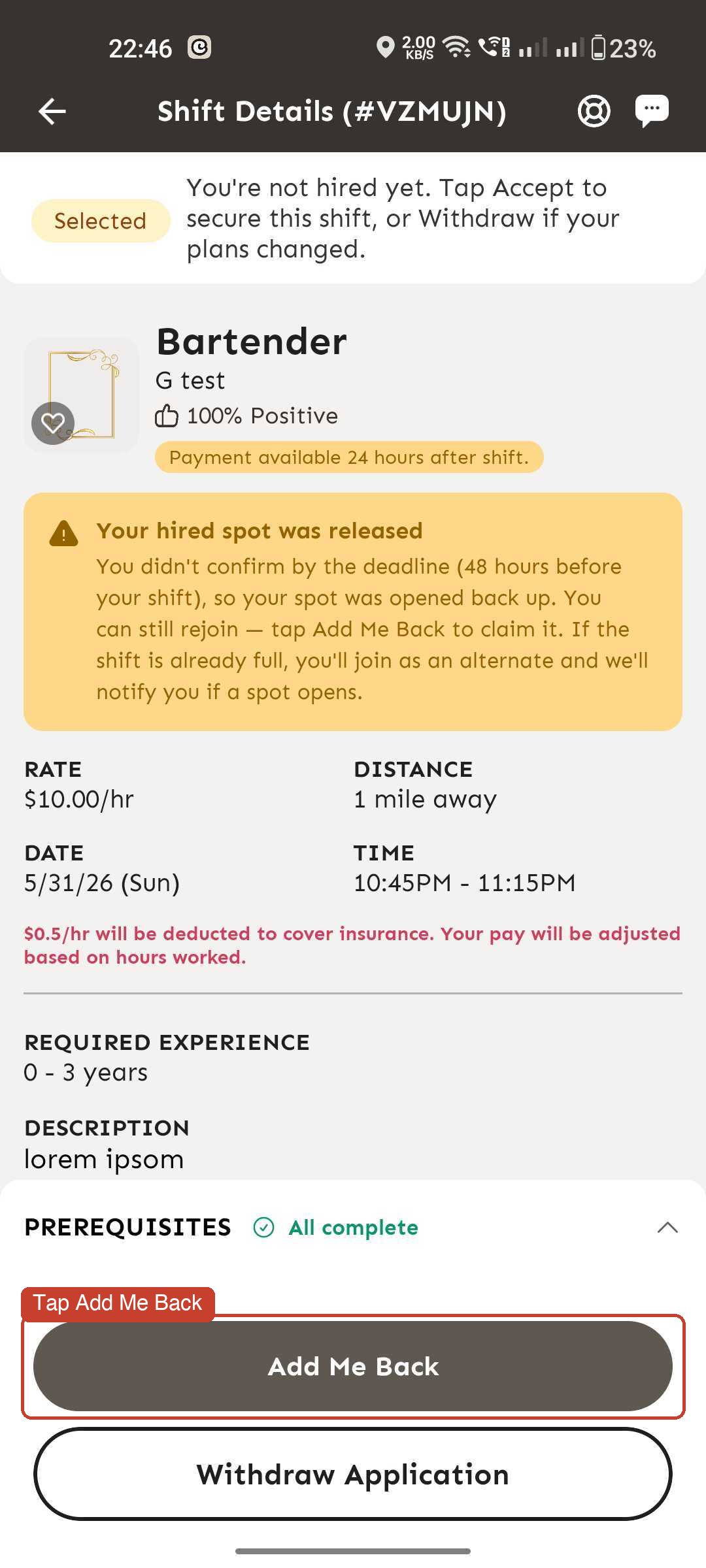Favorite G test with the heart icon

[x=53, y=423]
